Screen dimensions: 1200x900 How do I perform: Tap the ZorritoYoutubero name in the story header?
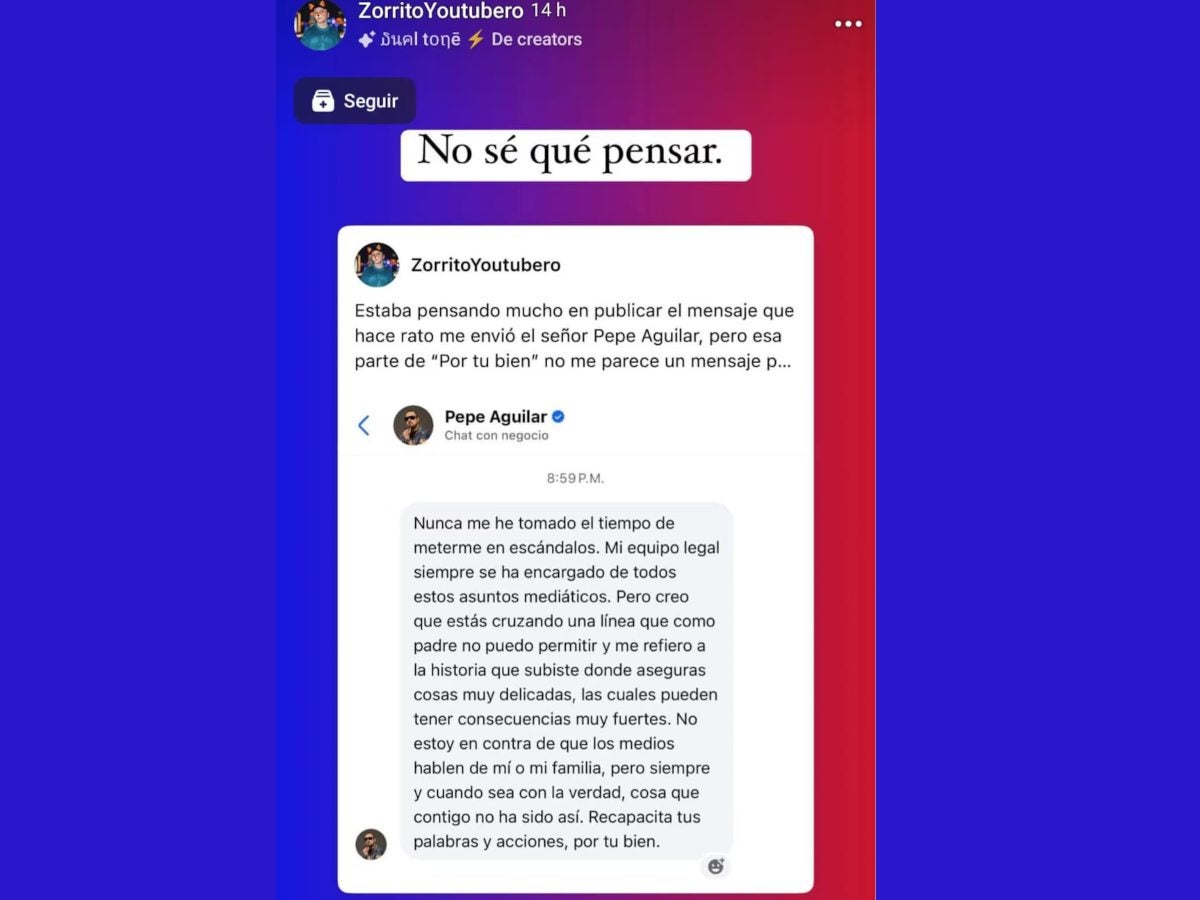coord(440,11)
